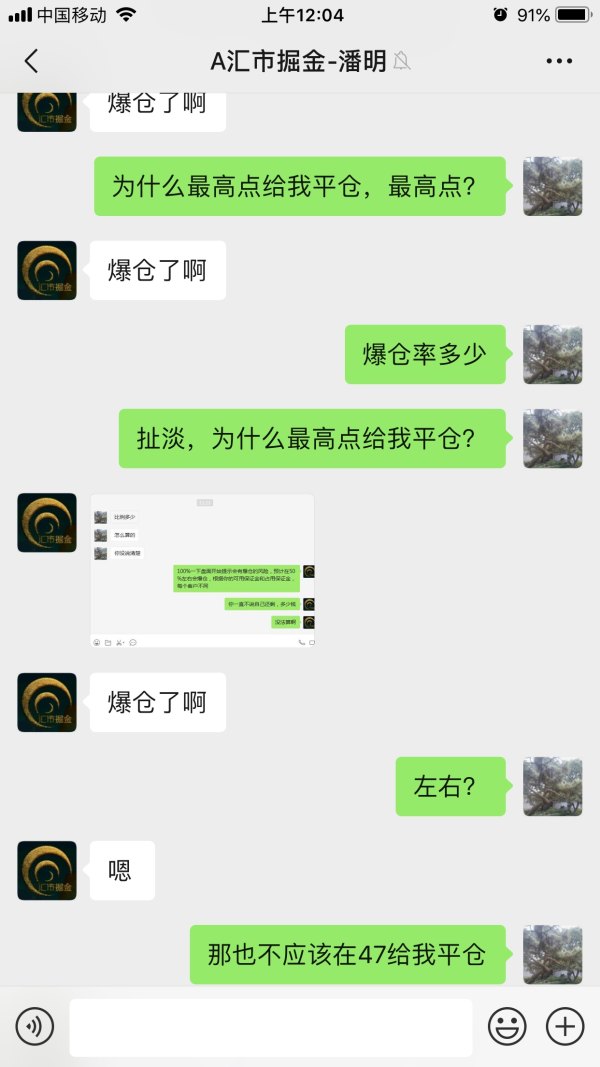Open the plus attachments panel
Screen dimensions: 600x1067
tap(565, 1026)
